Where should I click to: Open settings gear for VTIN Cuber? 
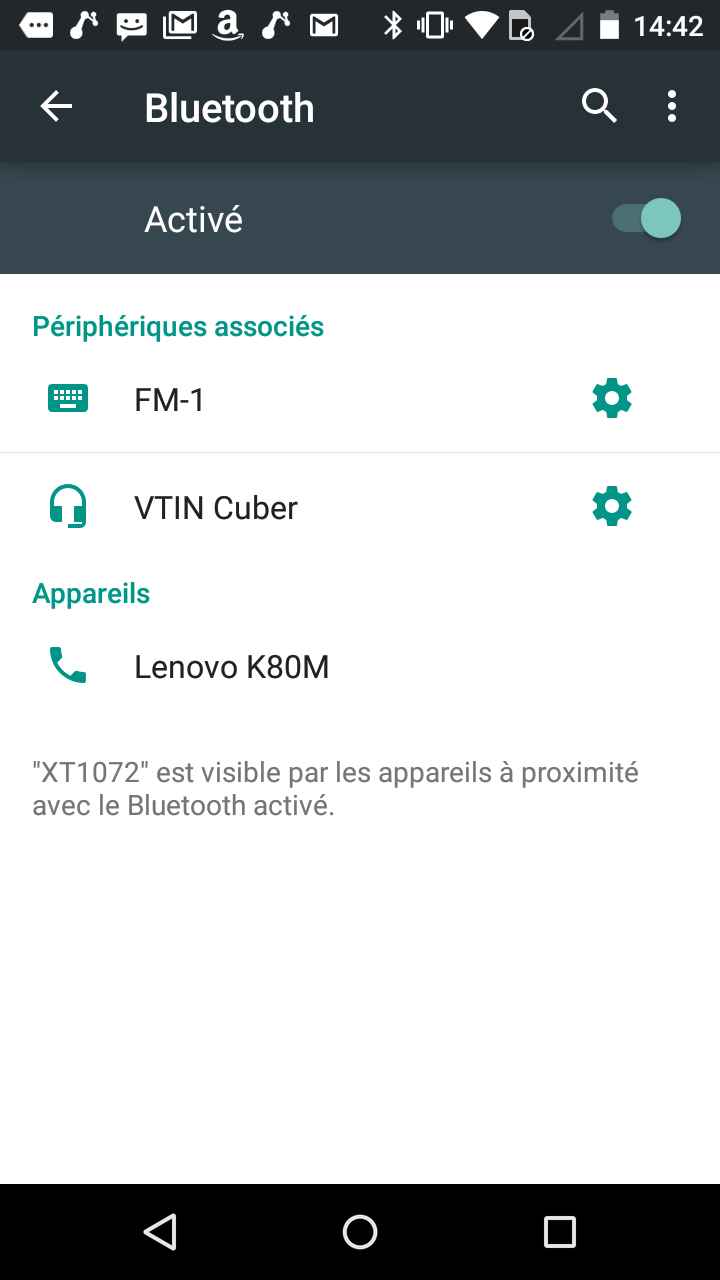(612, 507)
